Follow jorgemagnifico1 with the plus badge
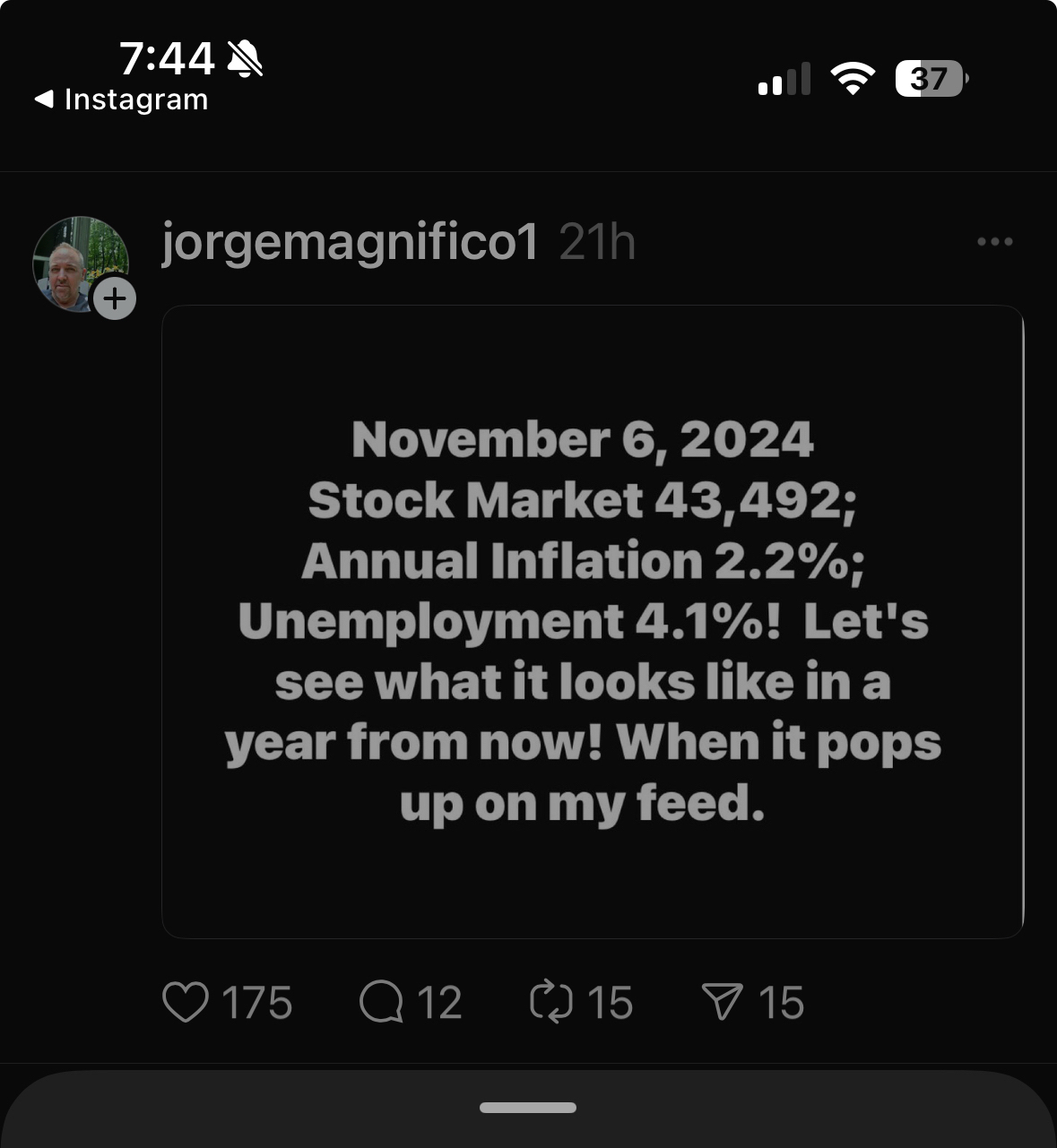 click(115, 298)
